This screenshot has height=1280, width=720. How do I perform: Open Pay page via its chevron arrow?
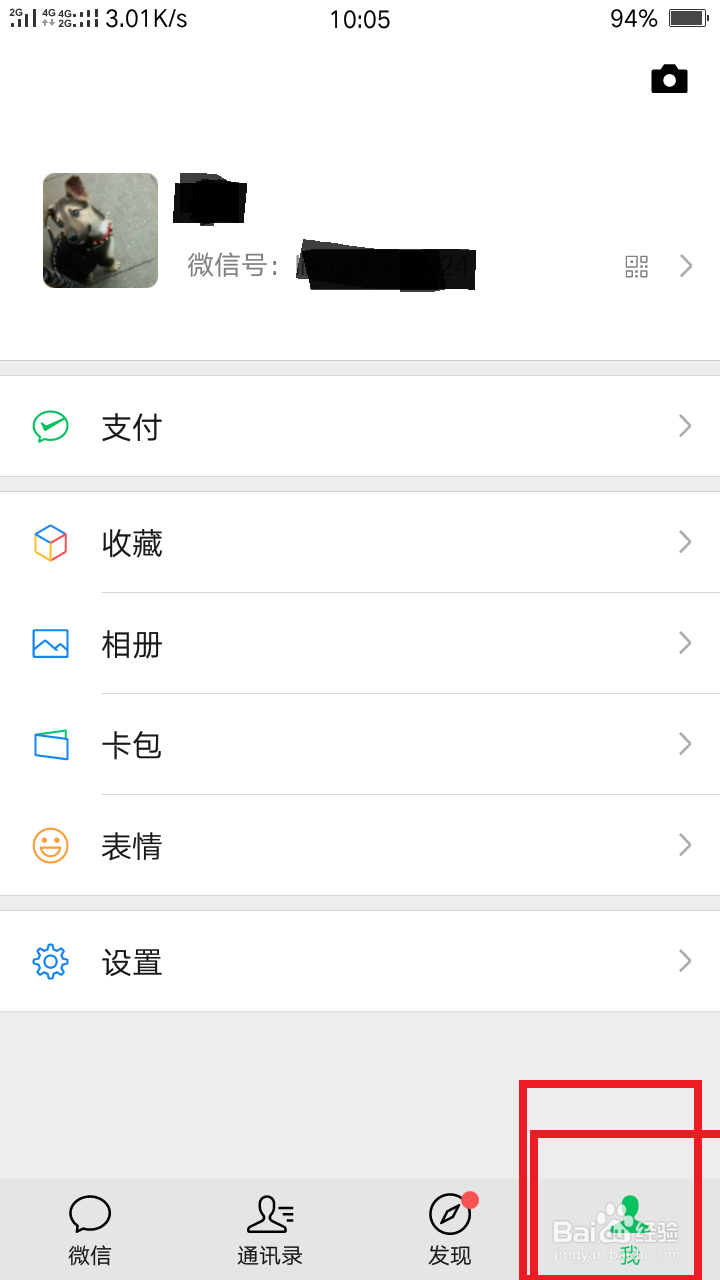[x=685, y=426]
